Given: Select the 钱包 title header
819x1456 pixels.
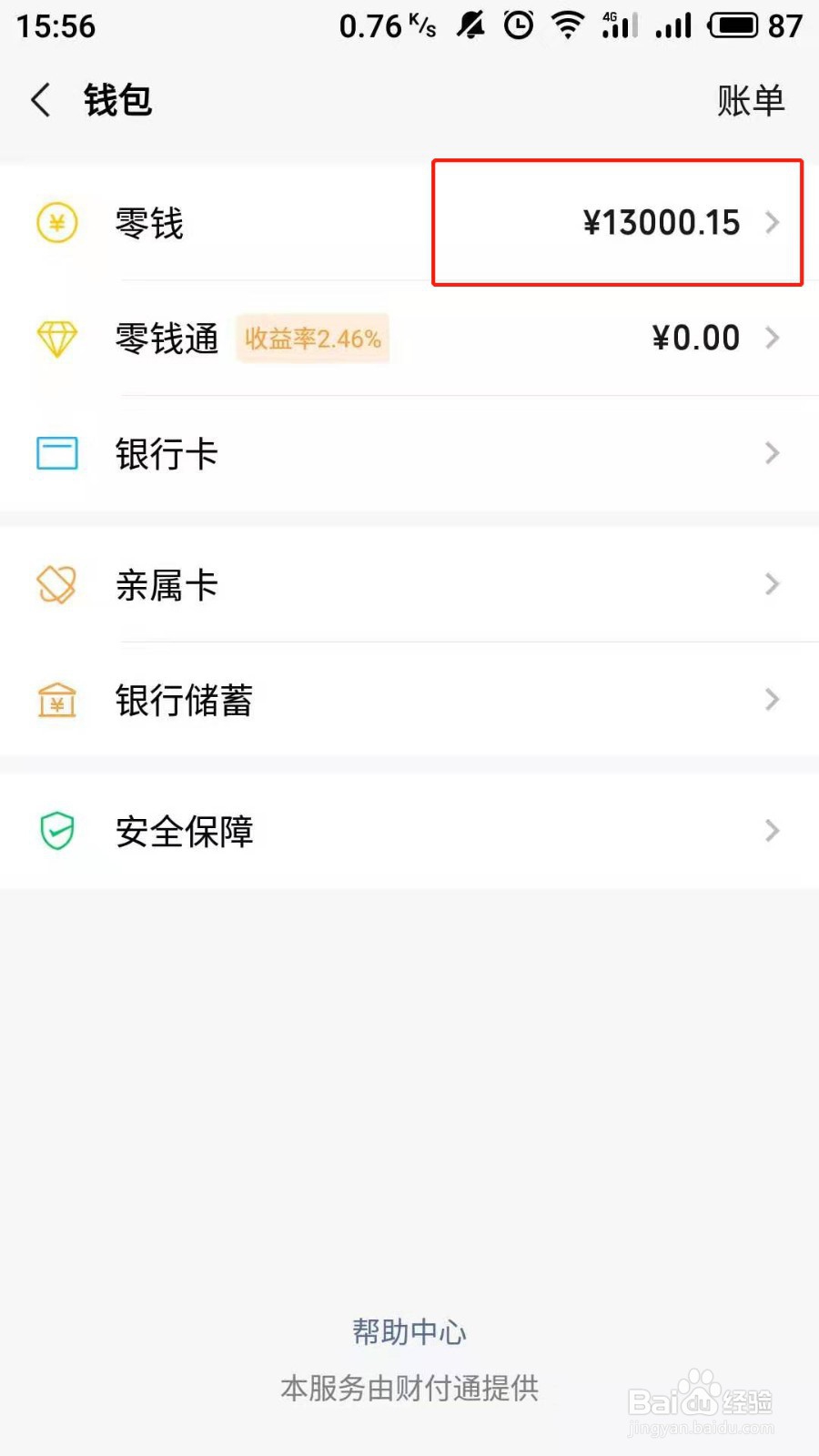Looking at the screenshot, I should [116, 100].
